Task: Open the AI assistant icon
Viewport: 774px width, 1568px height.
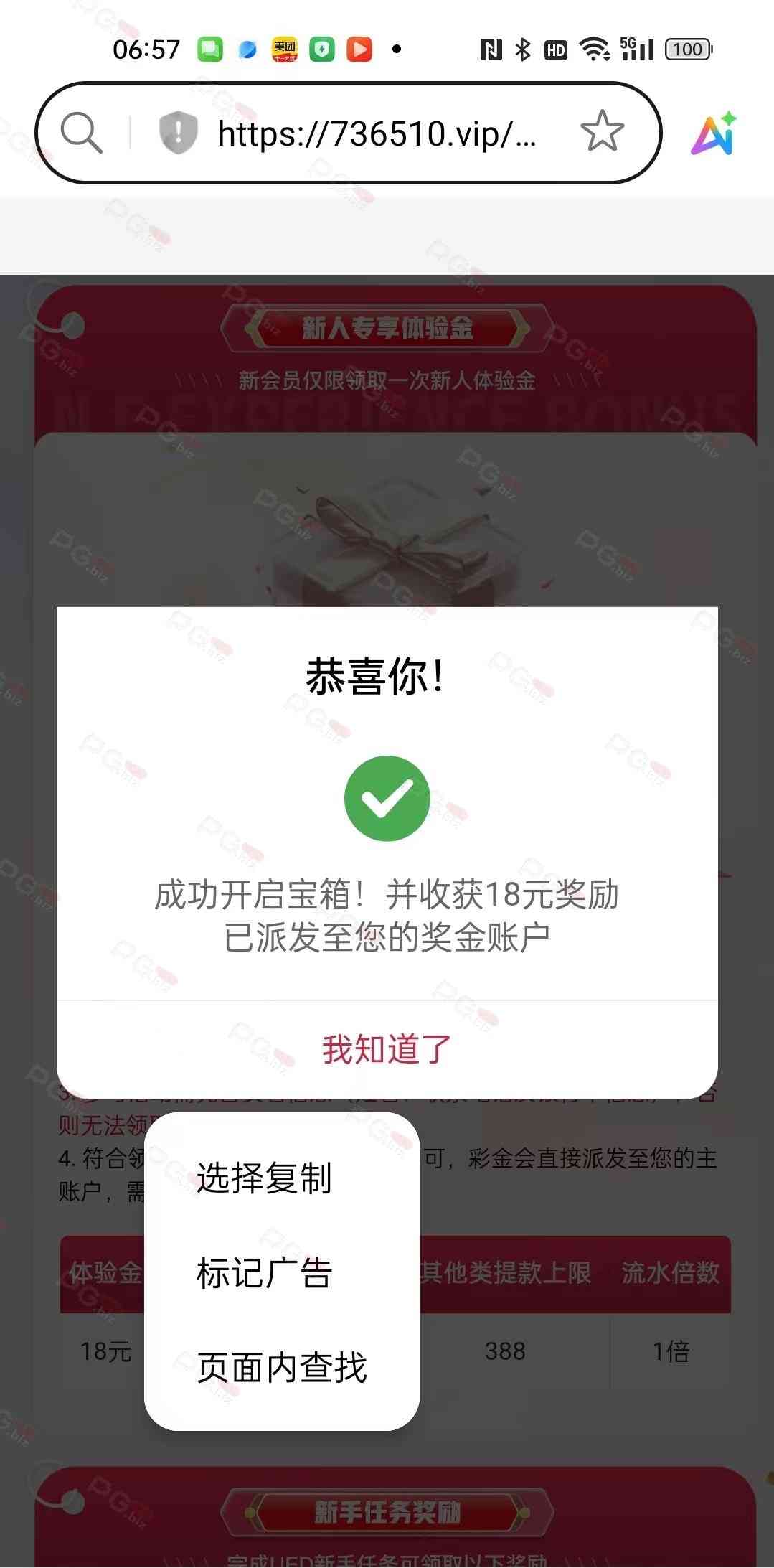Action: 714,133
